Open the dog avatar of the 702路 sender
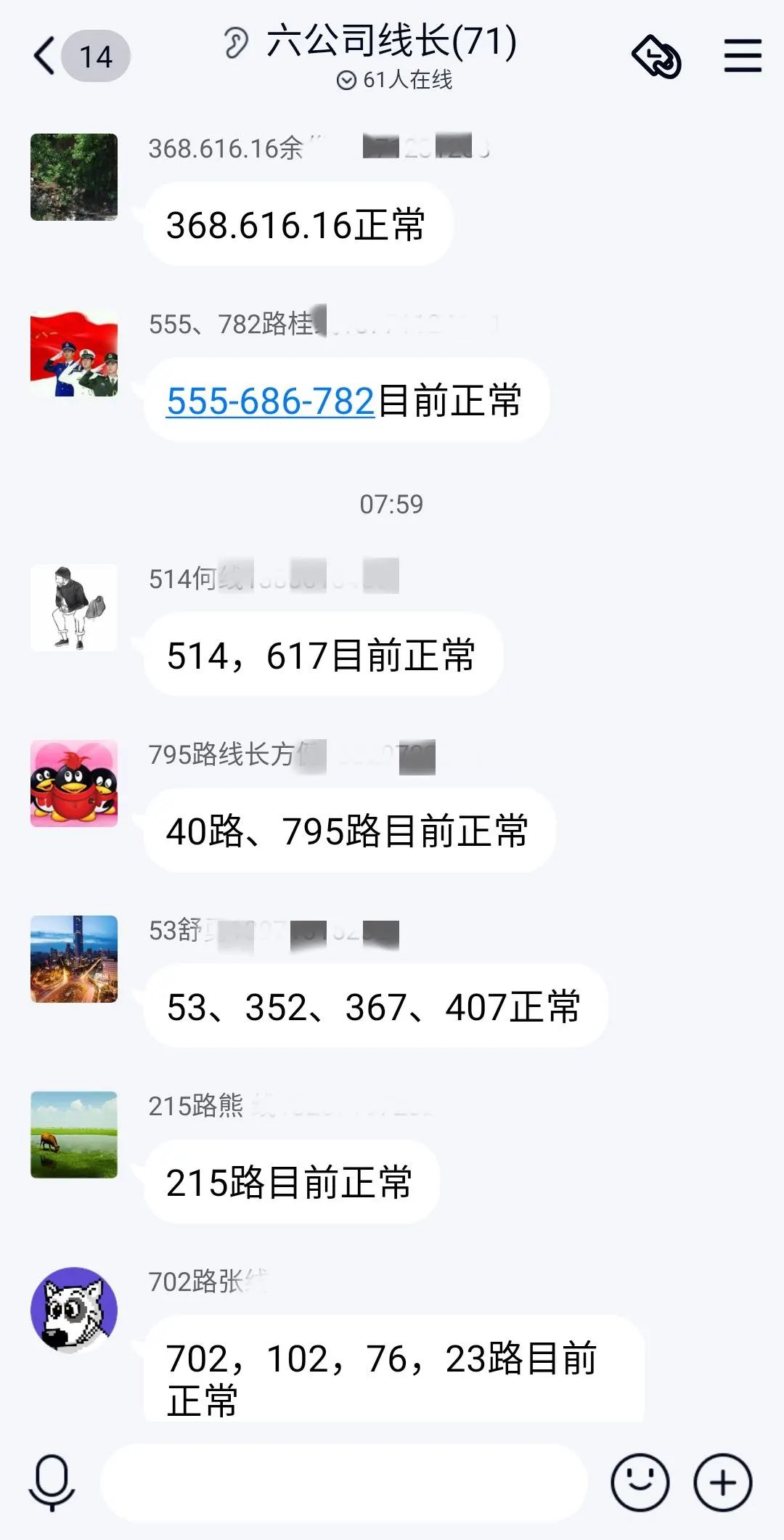 point(74,1311)
